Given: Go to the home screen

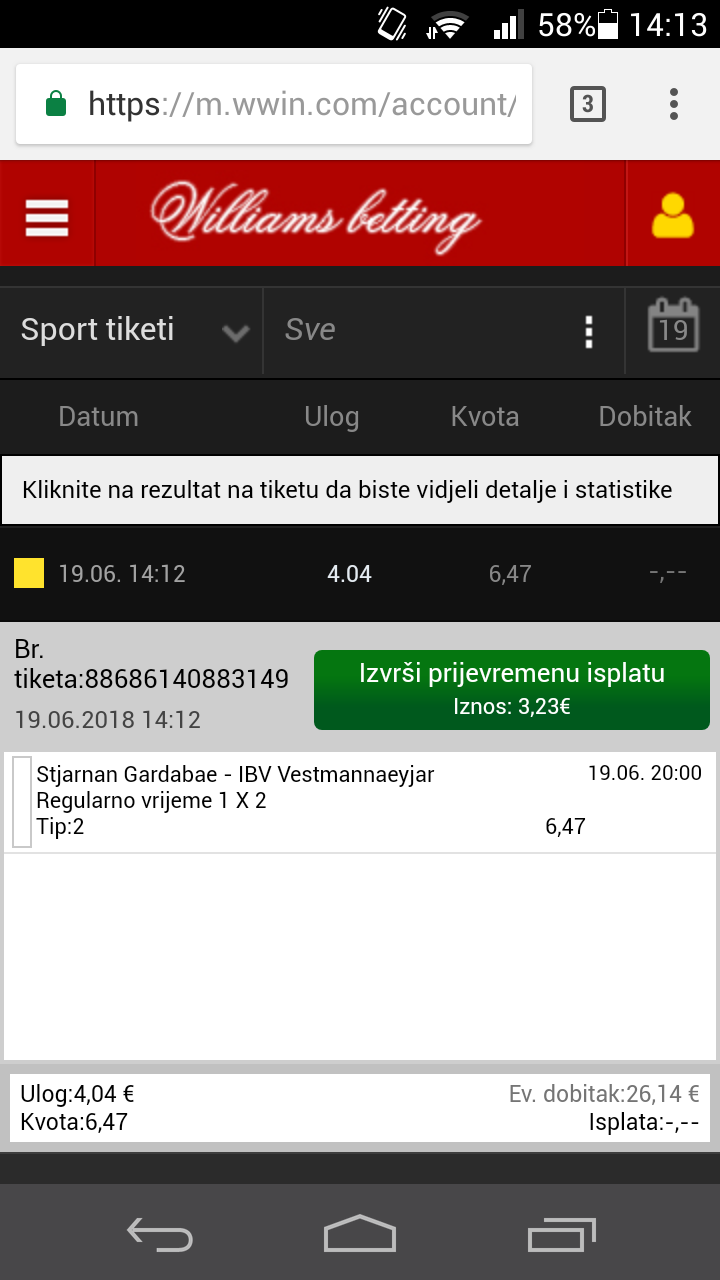Looking at the screenshot, I should tap(360, 1234).
